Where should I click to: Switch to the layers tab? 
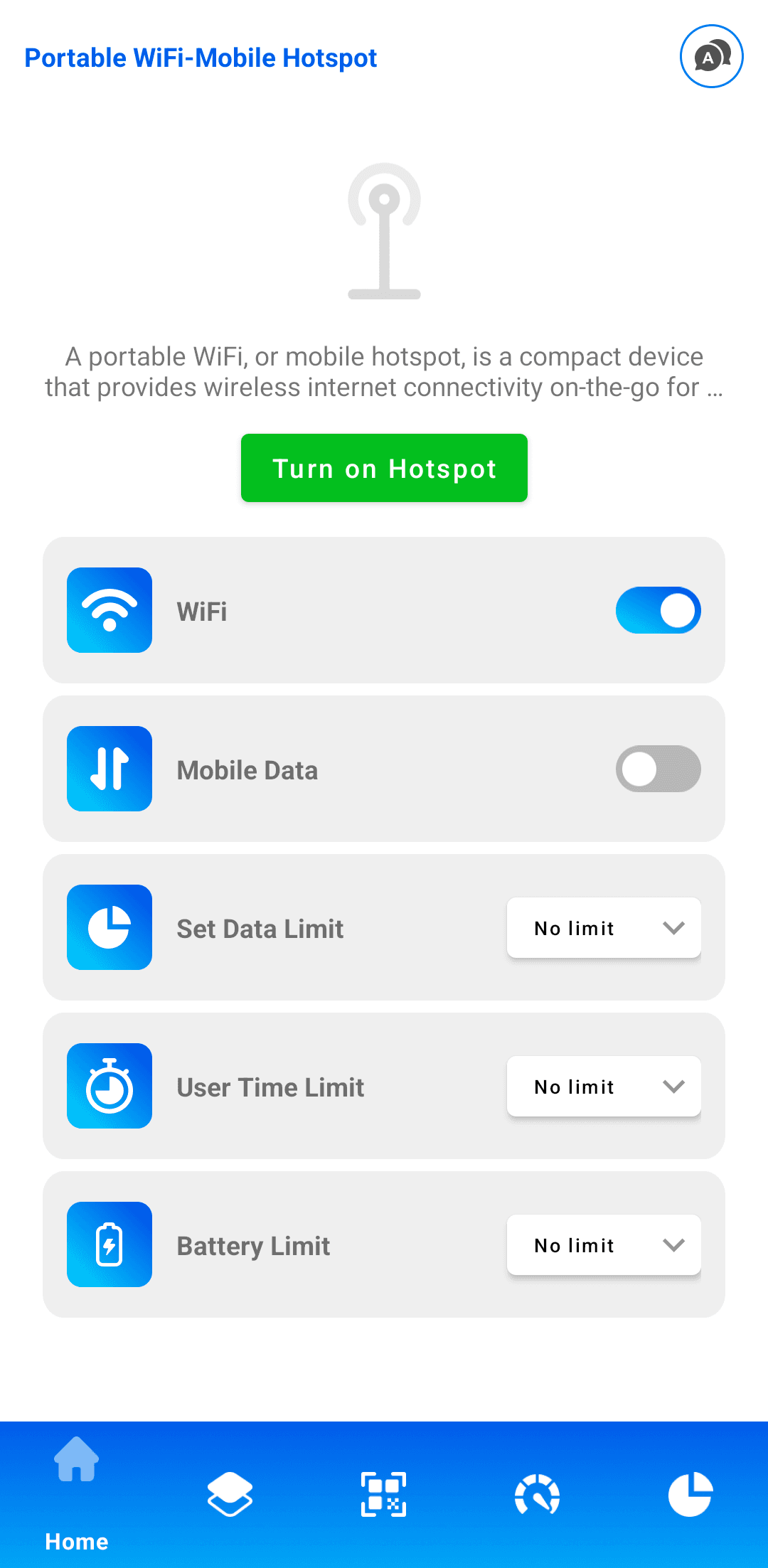pyautogui.click(x=230, y=1493)
